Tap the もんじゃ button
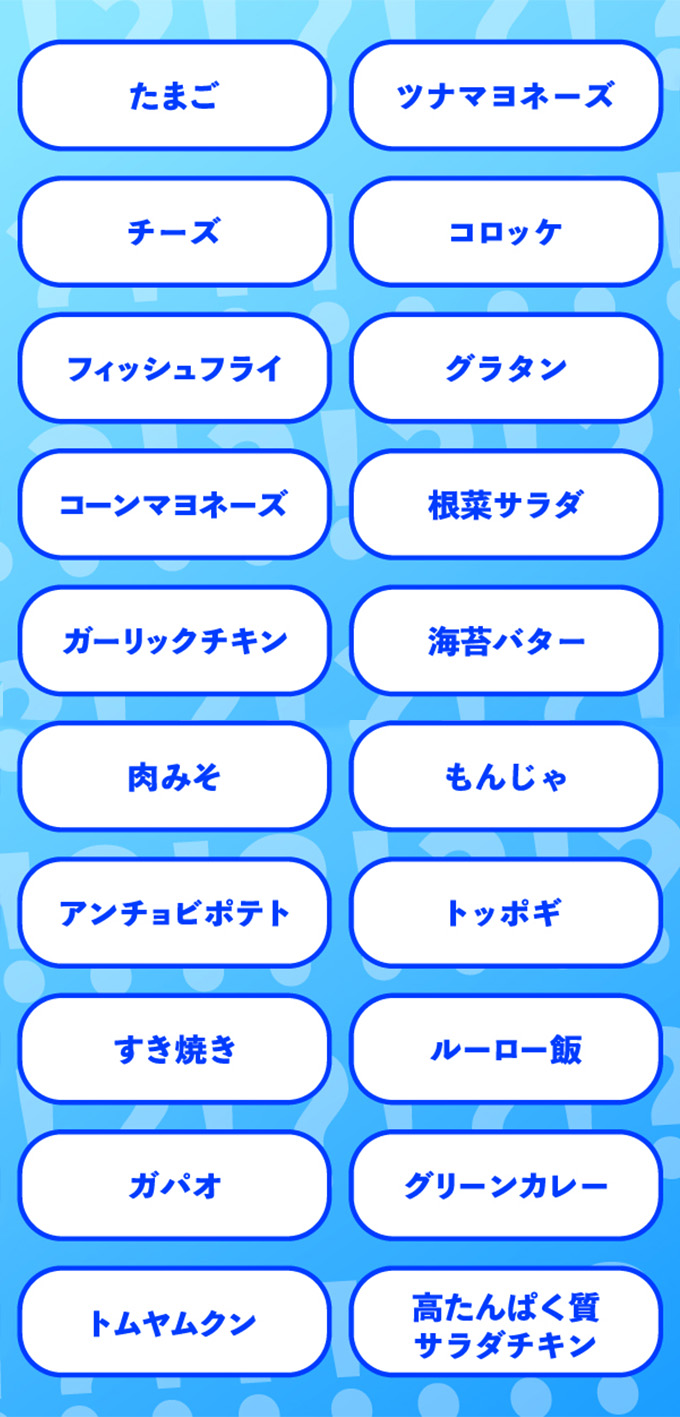 pos(505,776)
